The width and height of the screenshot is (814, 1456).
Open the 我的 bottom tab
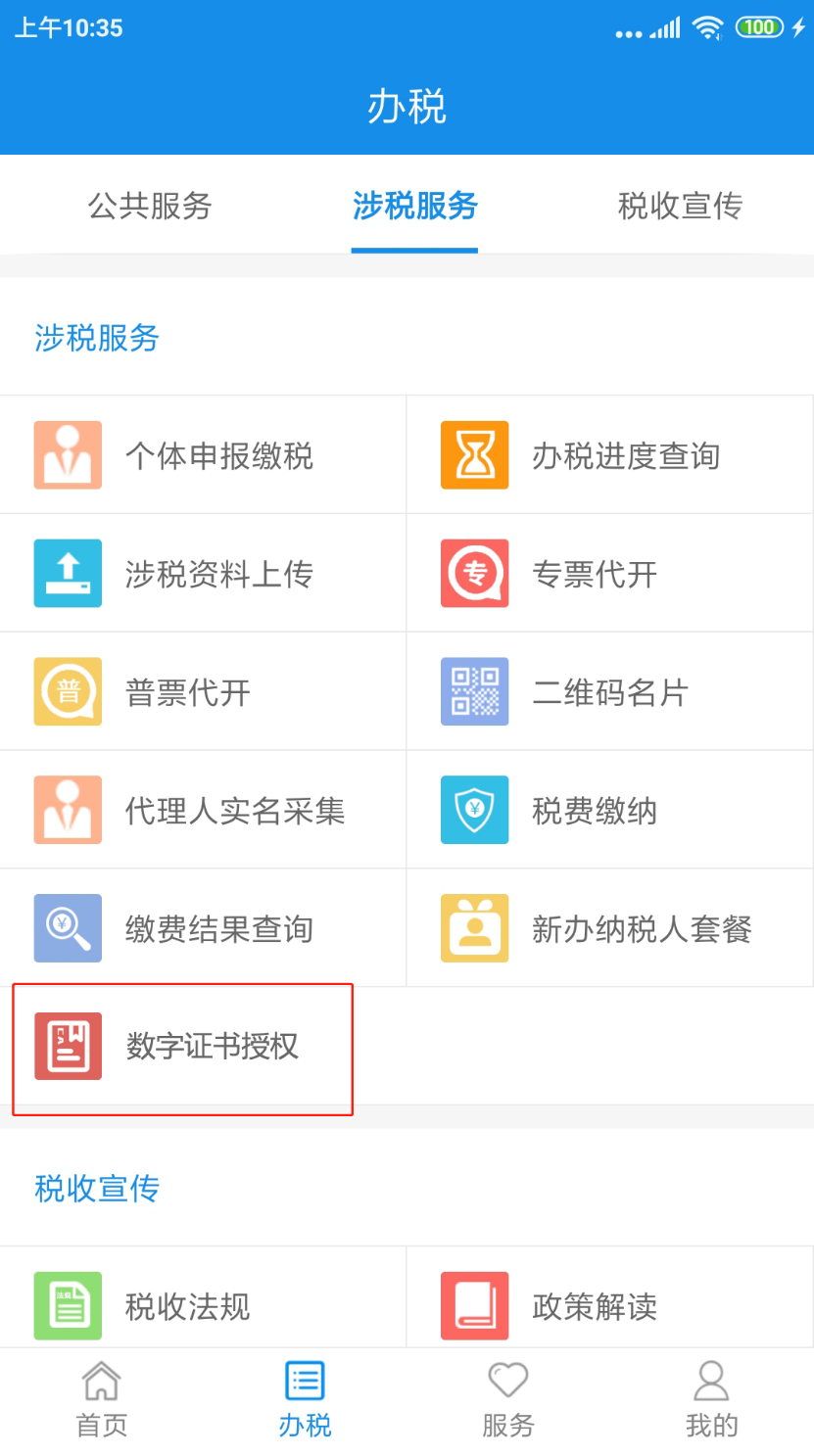coord(712,1400)
